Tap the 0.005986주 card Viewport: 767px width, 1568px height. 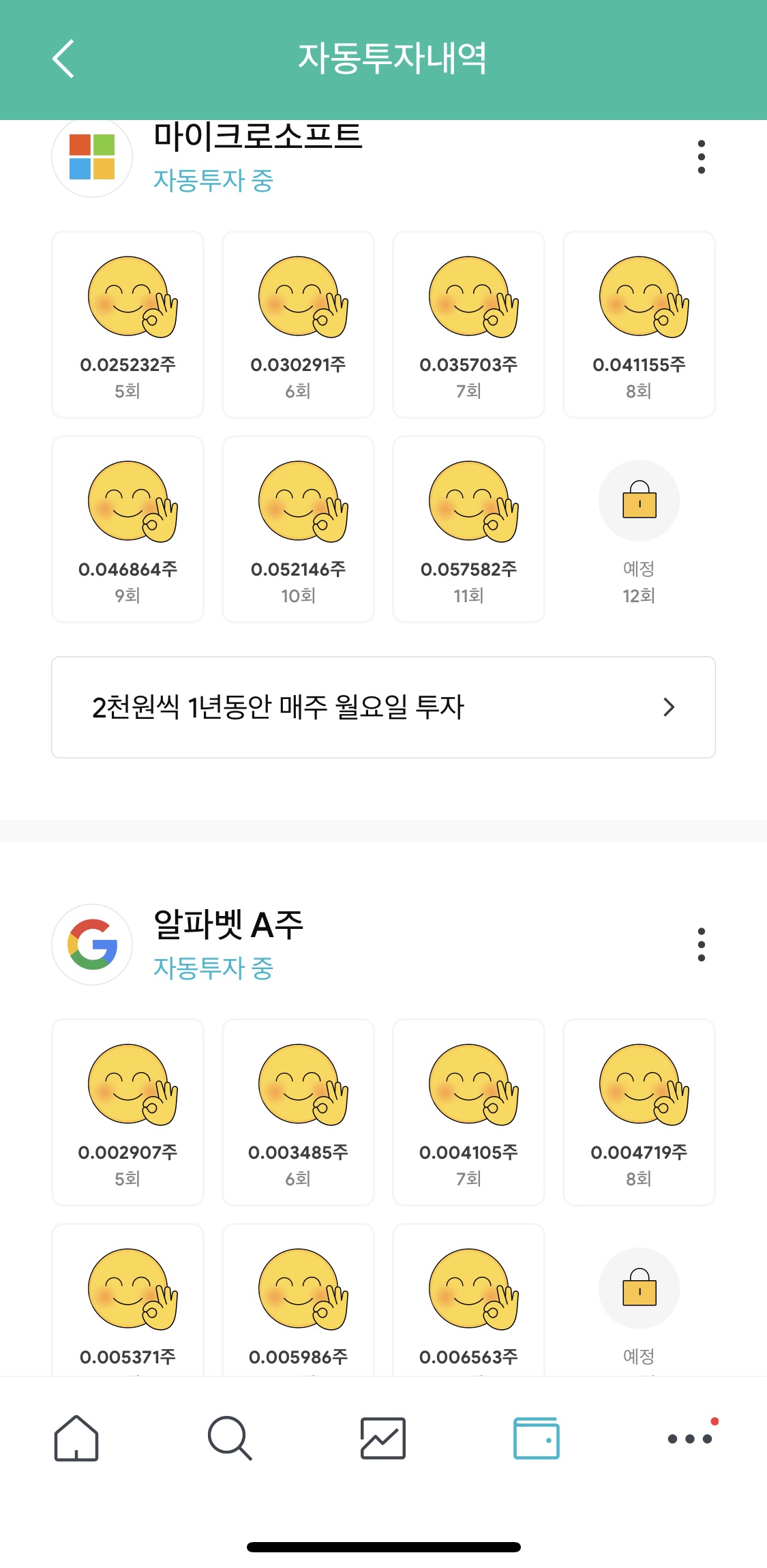tap(298, 1300)
